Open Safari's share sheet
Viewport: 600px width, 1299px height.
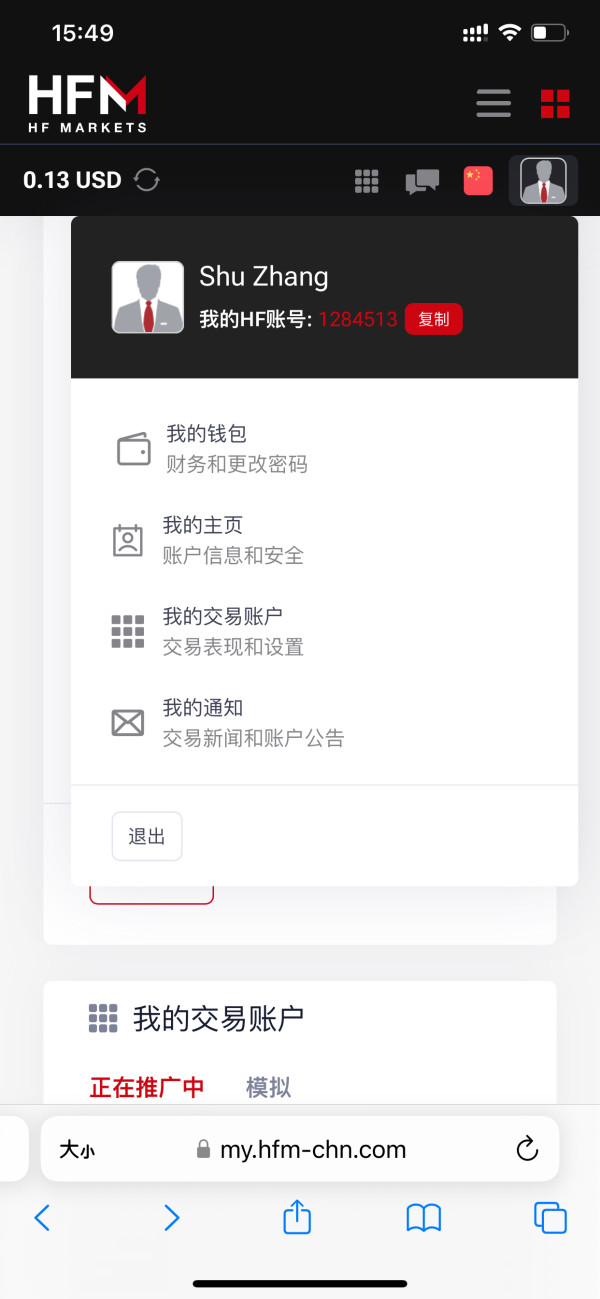point(297,1216)
